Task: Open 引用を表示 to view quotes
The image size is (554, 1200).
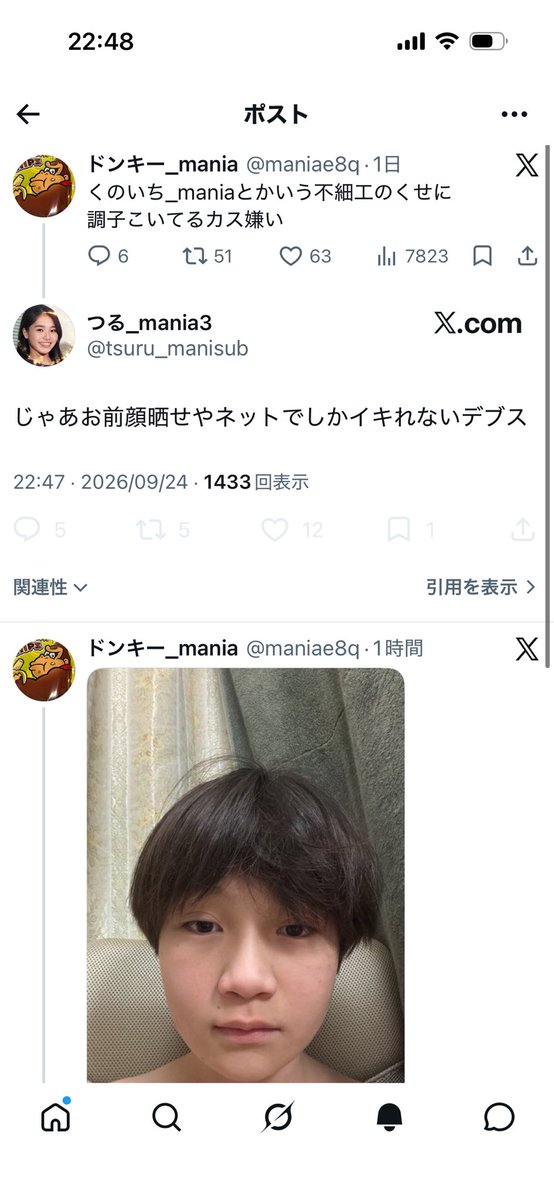Action: coord(481,587)
